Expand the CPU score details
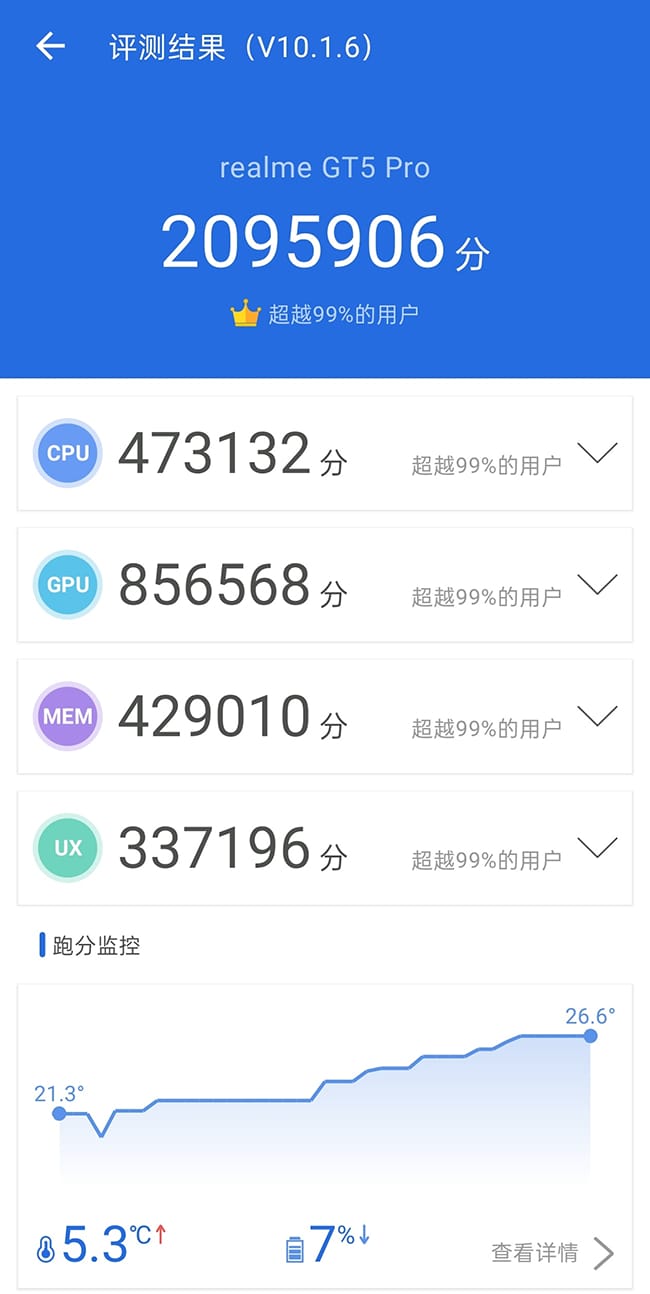This screenshot has width=650, height=1294. [x=597, y=453]
